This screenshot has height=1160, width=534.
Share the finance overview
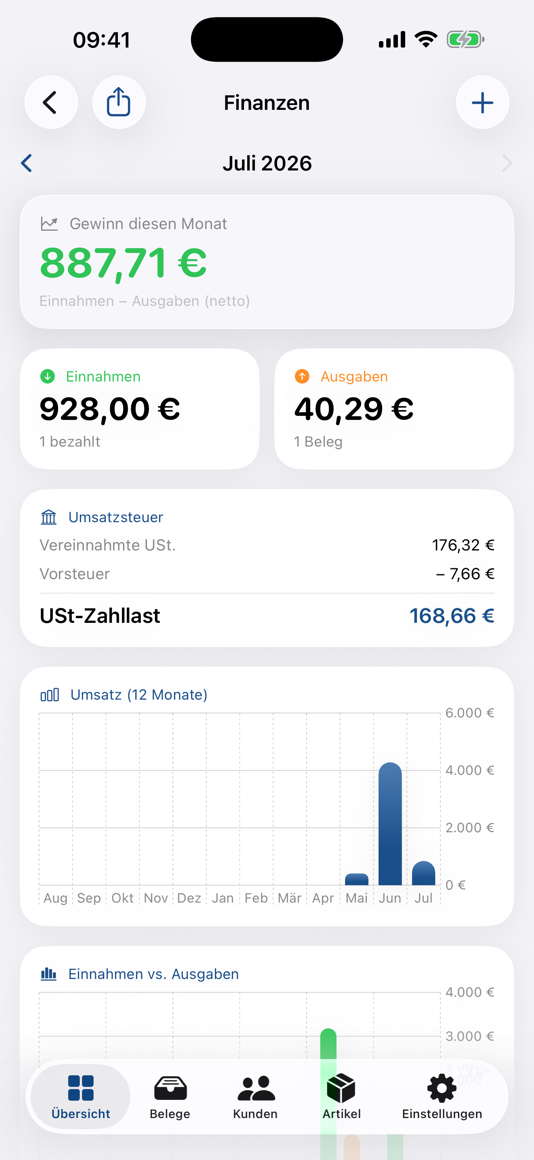tap(119, 103)
